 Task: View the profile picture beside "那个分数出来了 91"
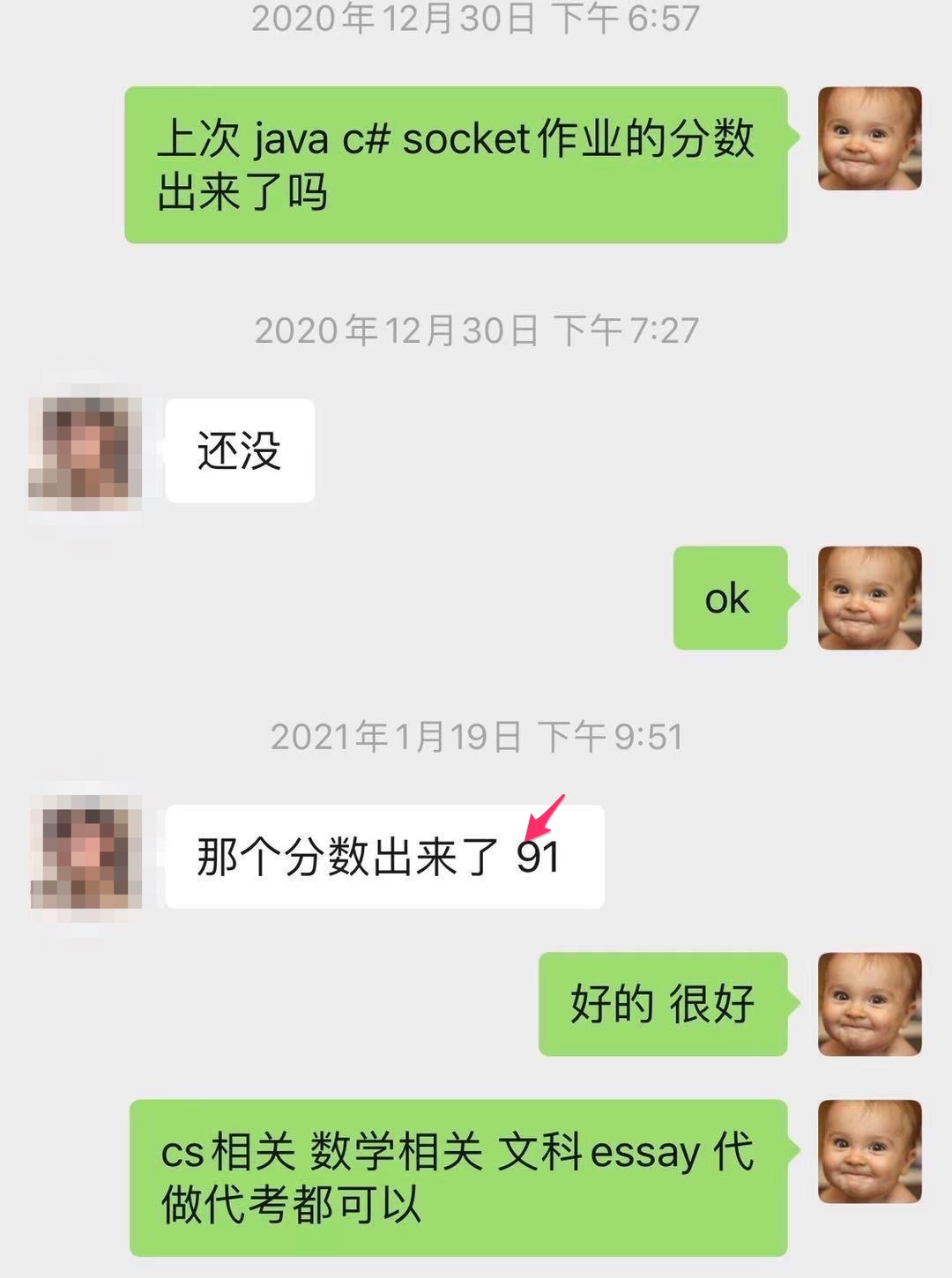point(86,853)
